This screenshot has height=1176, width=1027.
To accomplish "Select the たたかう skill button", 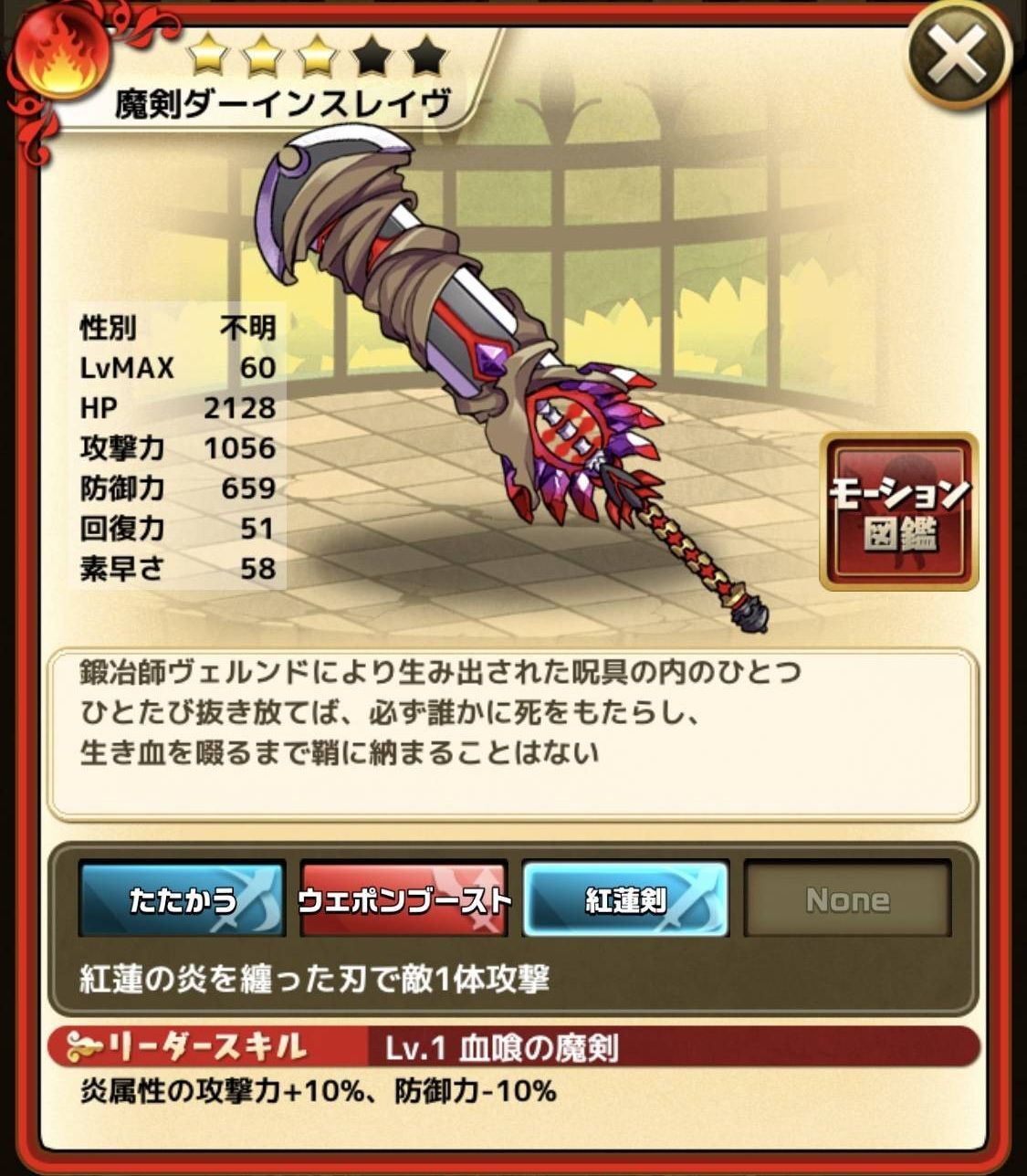I will [x=183, y=899].
